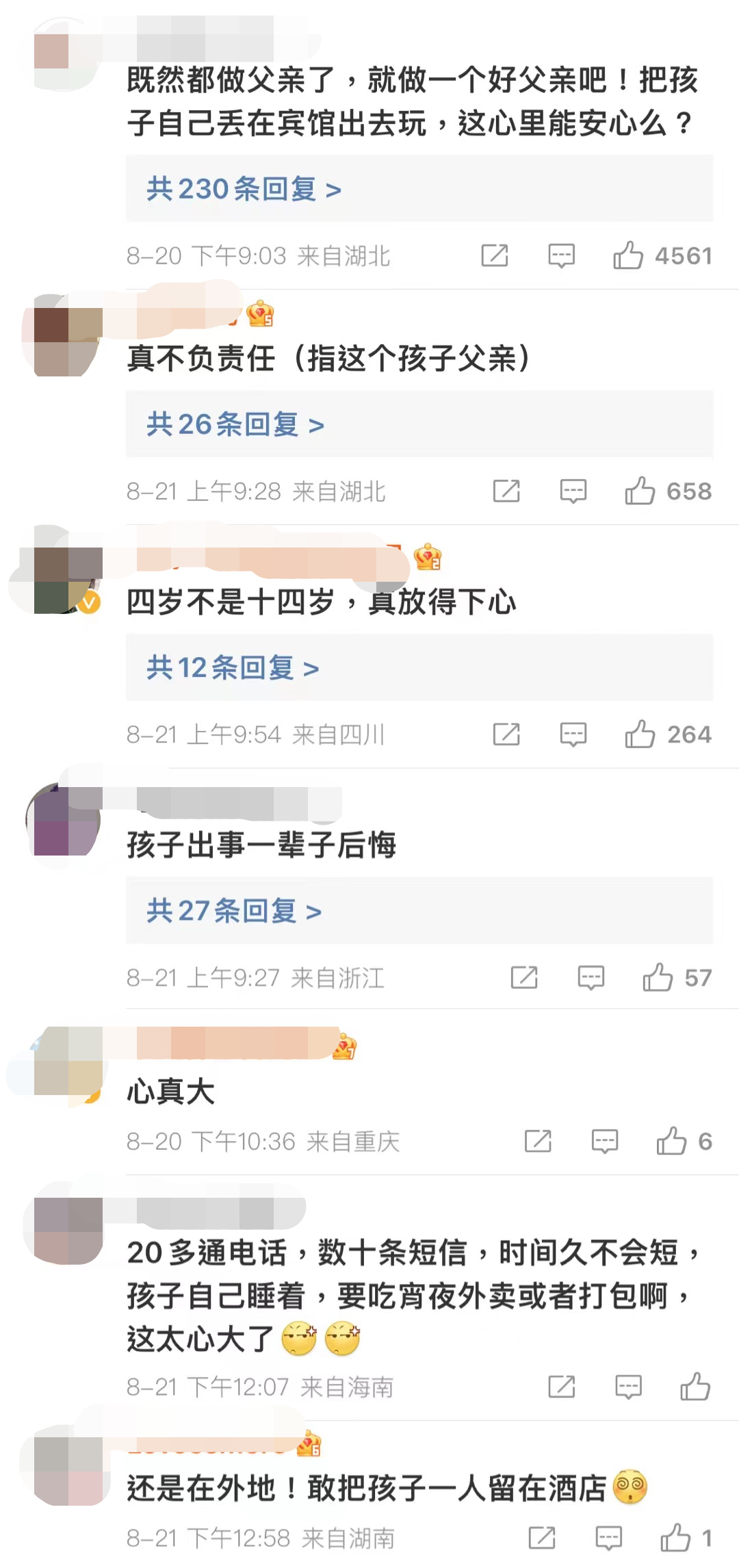
Task: Like the 真不负责任 comment
Action: [x=639, y=491]
